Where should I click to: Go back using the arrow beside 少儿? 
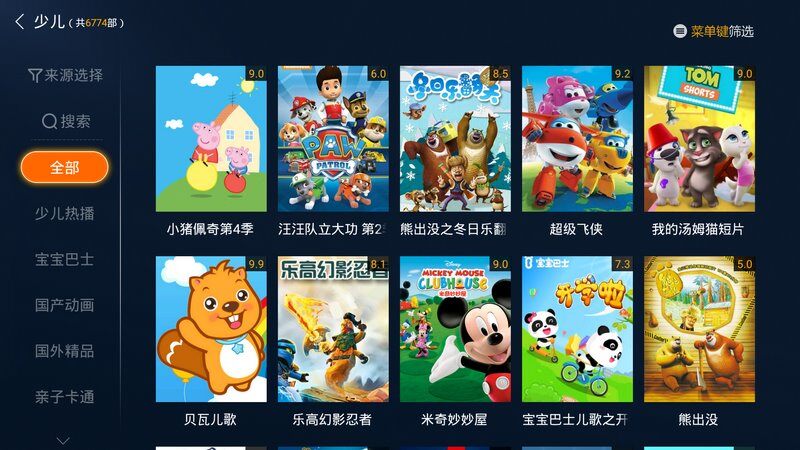click(19, 22)
